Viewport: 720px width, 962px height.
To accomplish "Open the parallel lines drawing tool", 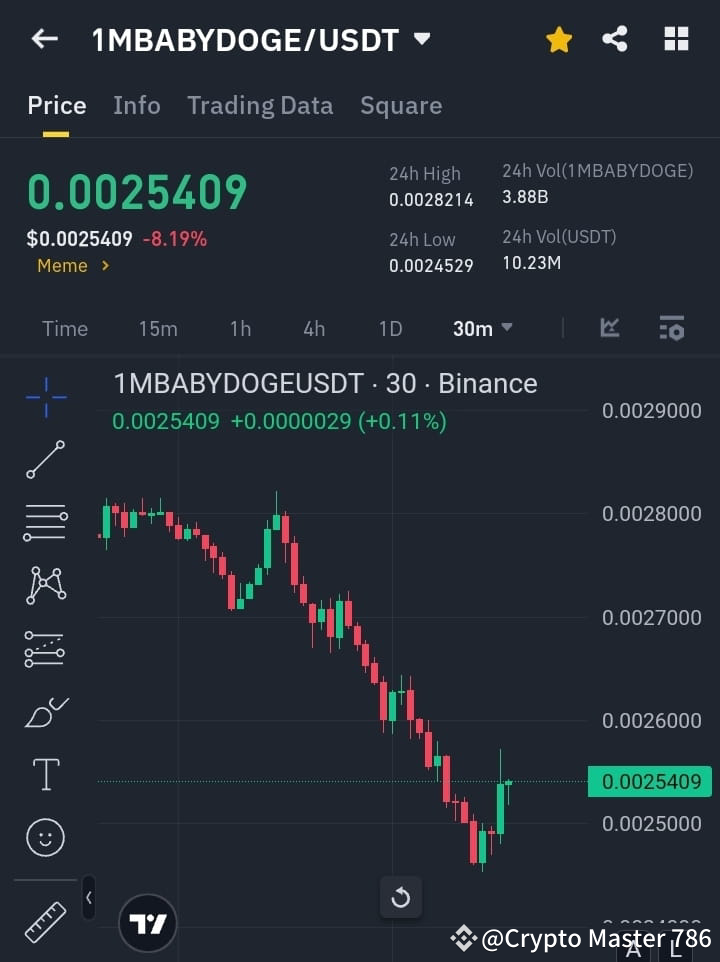I will pyautogui.click(x=44, y=523).
